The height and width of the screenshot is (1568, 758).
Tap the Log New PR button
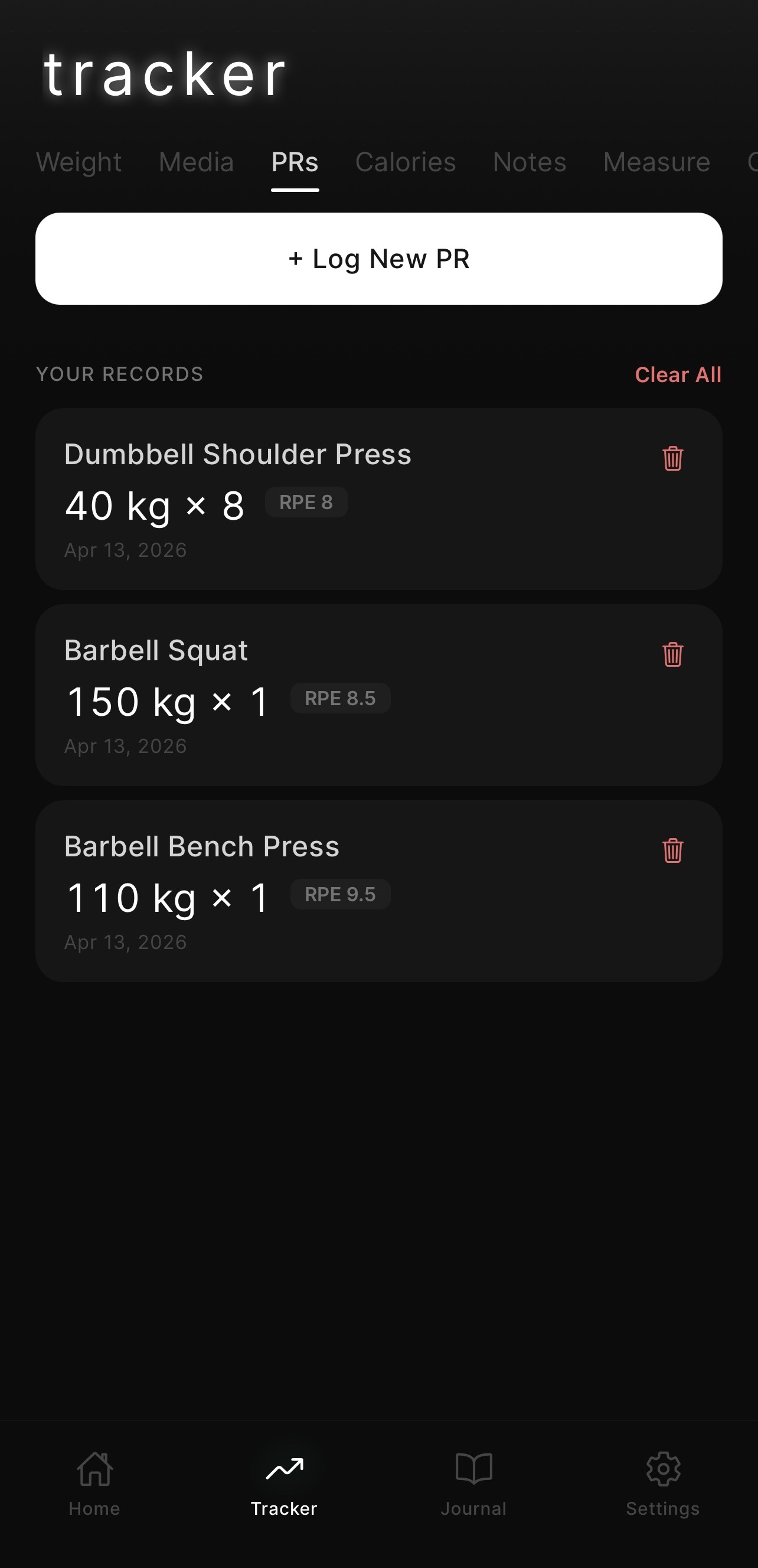point(378,259)
